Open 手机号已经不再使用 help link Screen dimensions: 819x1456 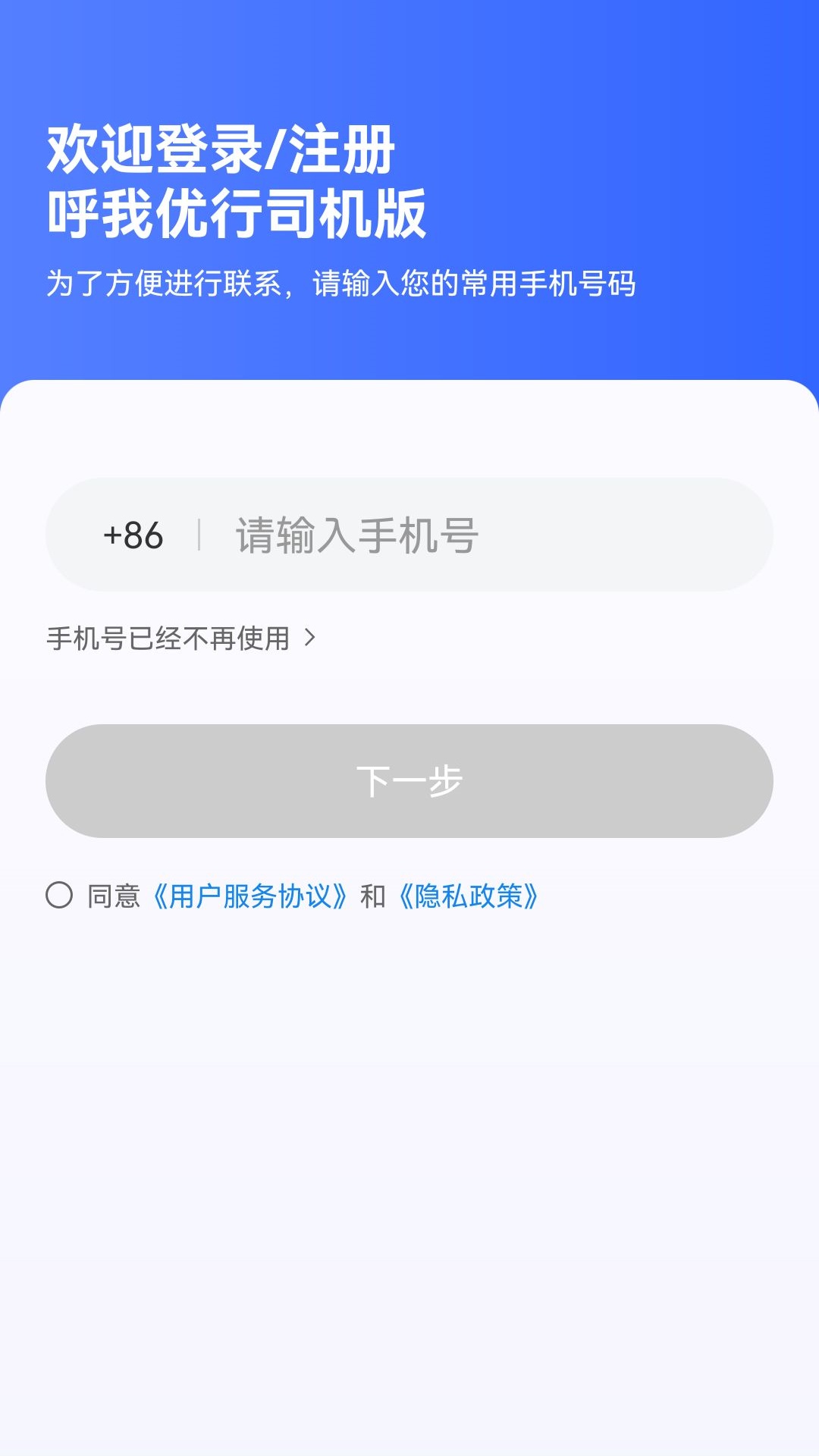180,639
